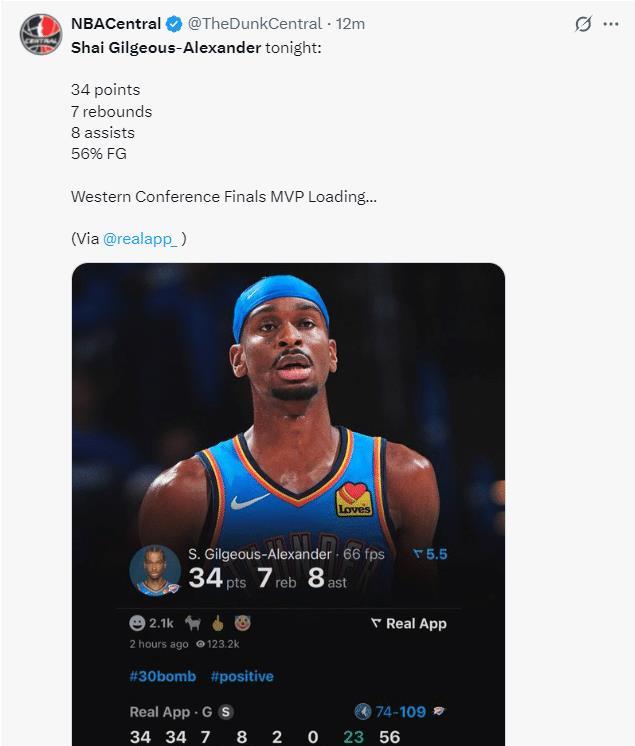Open the post's overflow menu
Image resolution: width=635 pixels, height=746 pixels.
click(610, 24)
